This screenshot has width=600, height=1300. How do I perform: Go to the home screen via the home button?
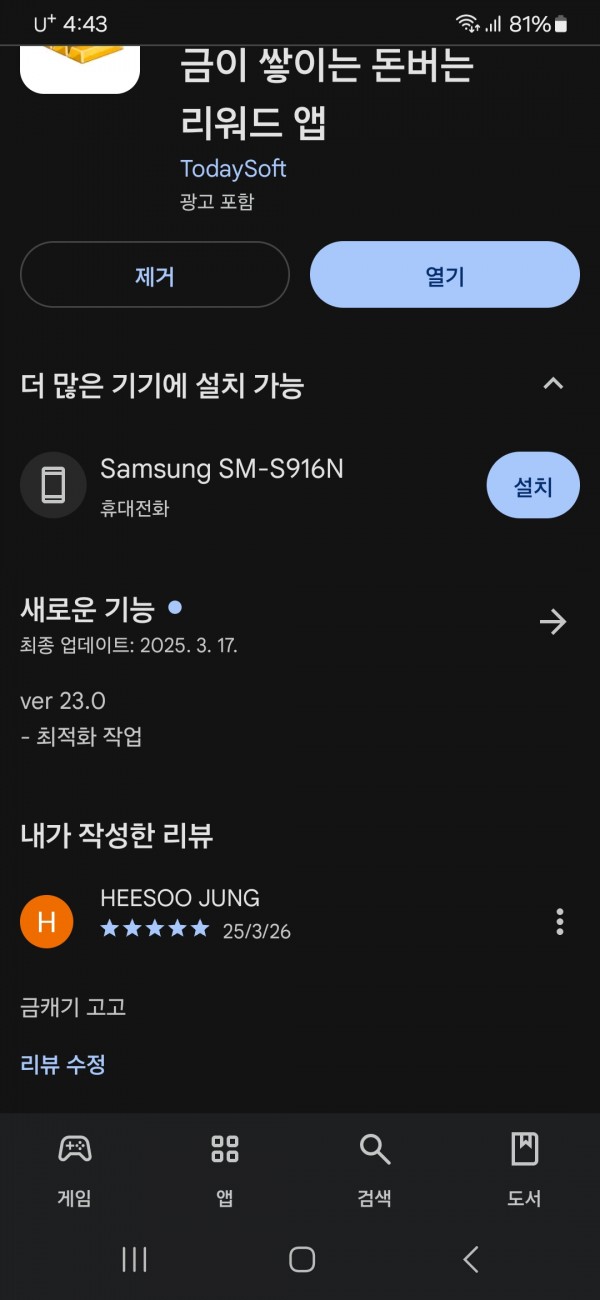point(302,1259)
